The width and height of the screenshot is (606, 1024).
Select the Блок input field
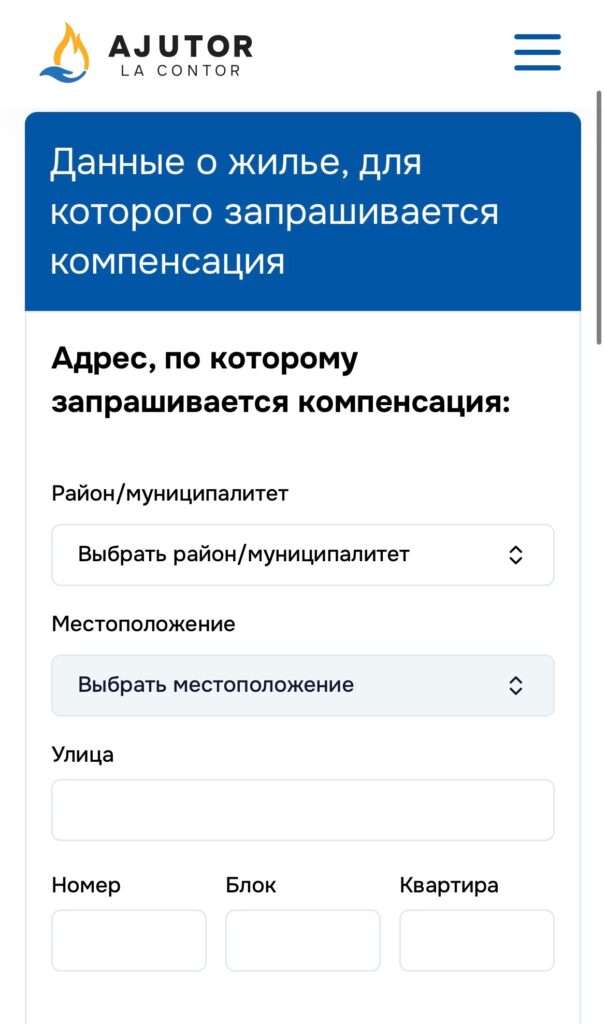[x=302, y=940]
